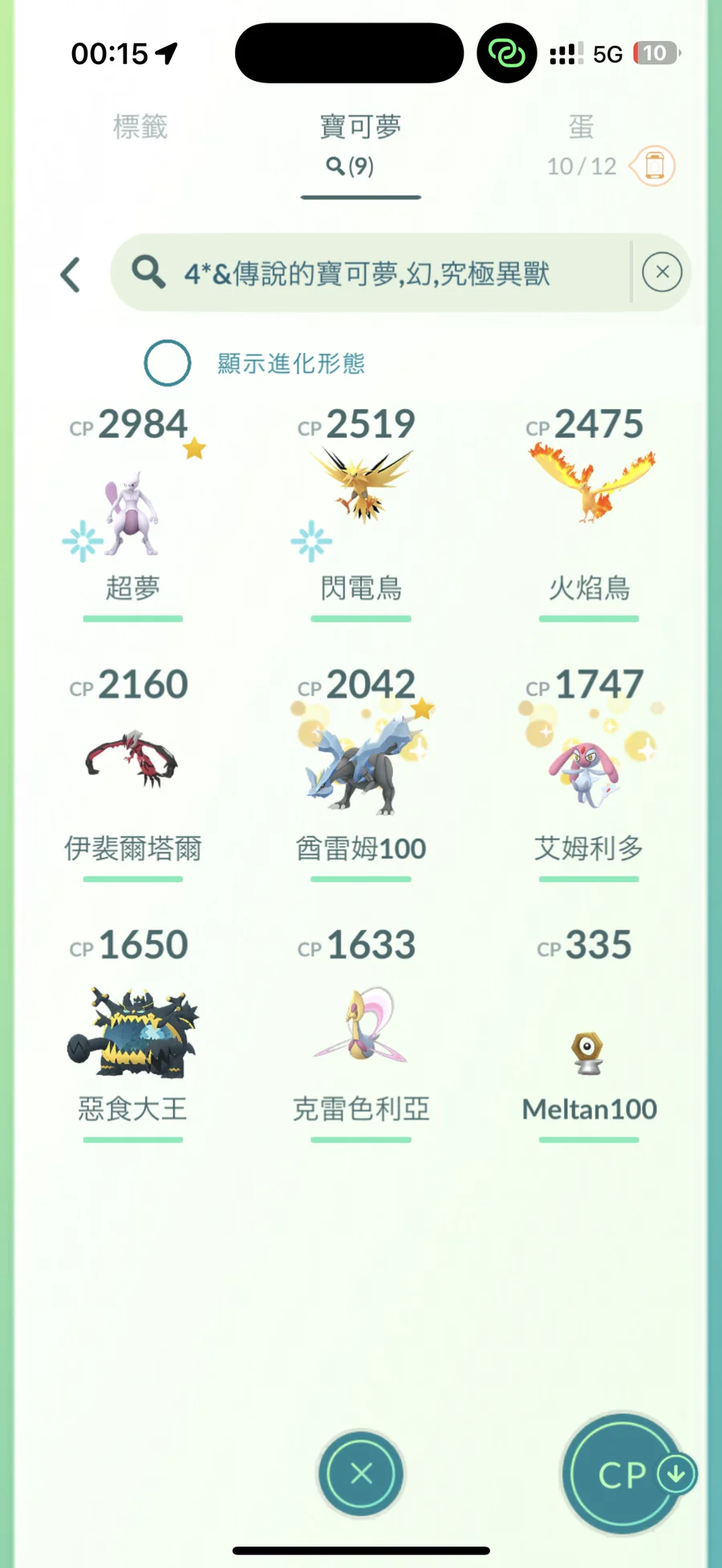This screenshot has width=722, height=1568.
Task: Open 超夢 CP 2984
Action: [132, 513]
